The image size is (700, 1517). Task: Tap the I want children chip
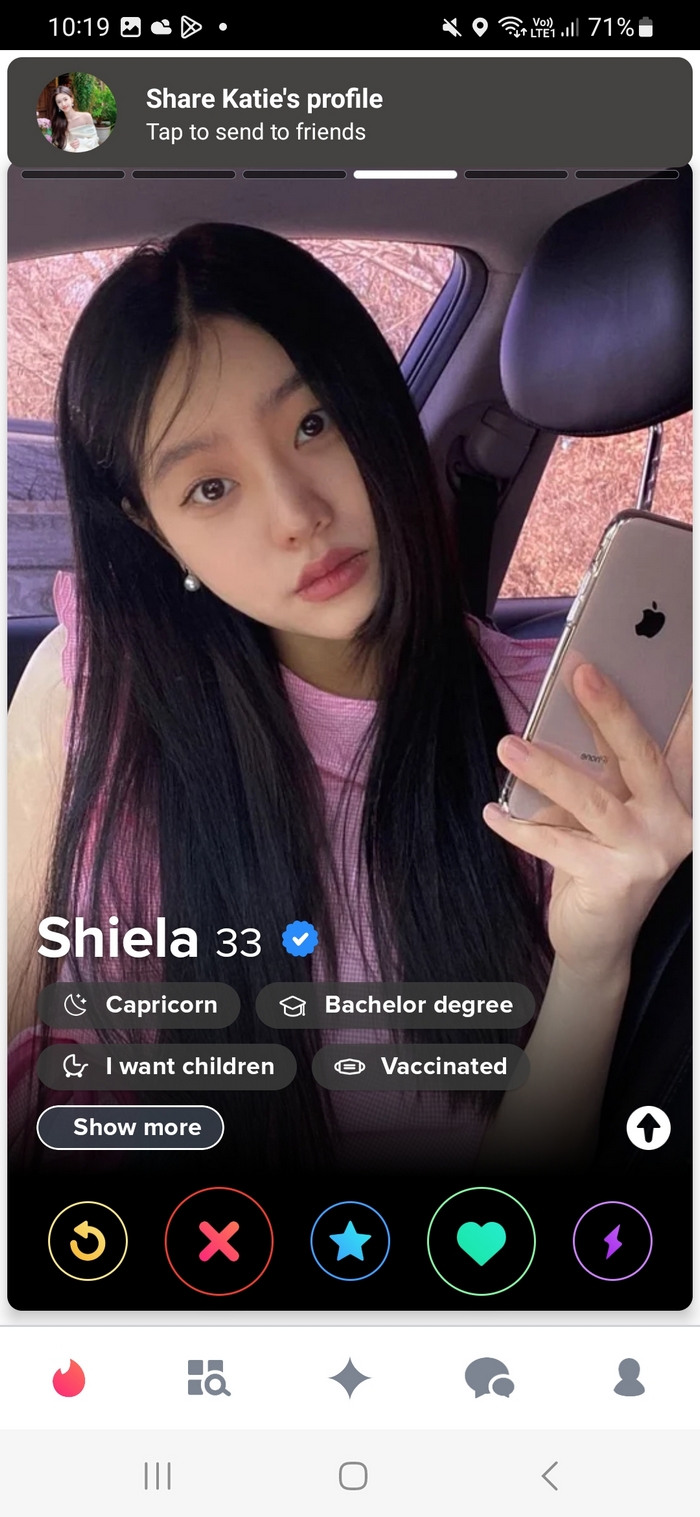[x=167, y=1066]
